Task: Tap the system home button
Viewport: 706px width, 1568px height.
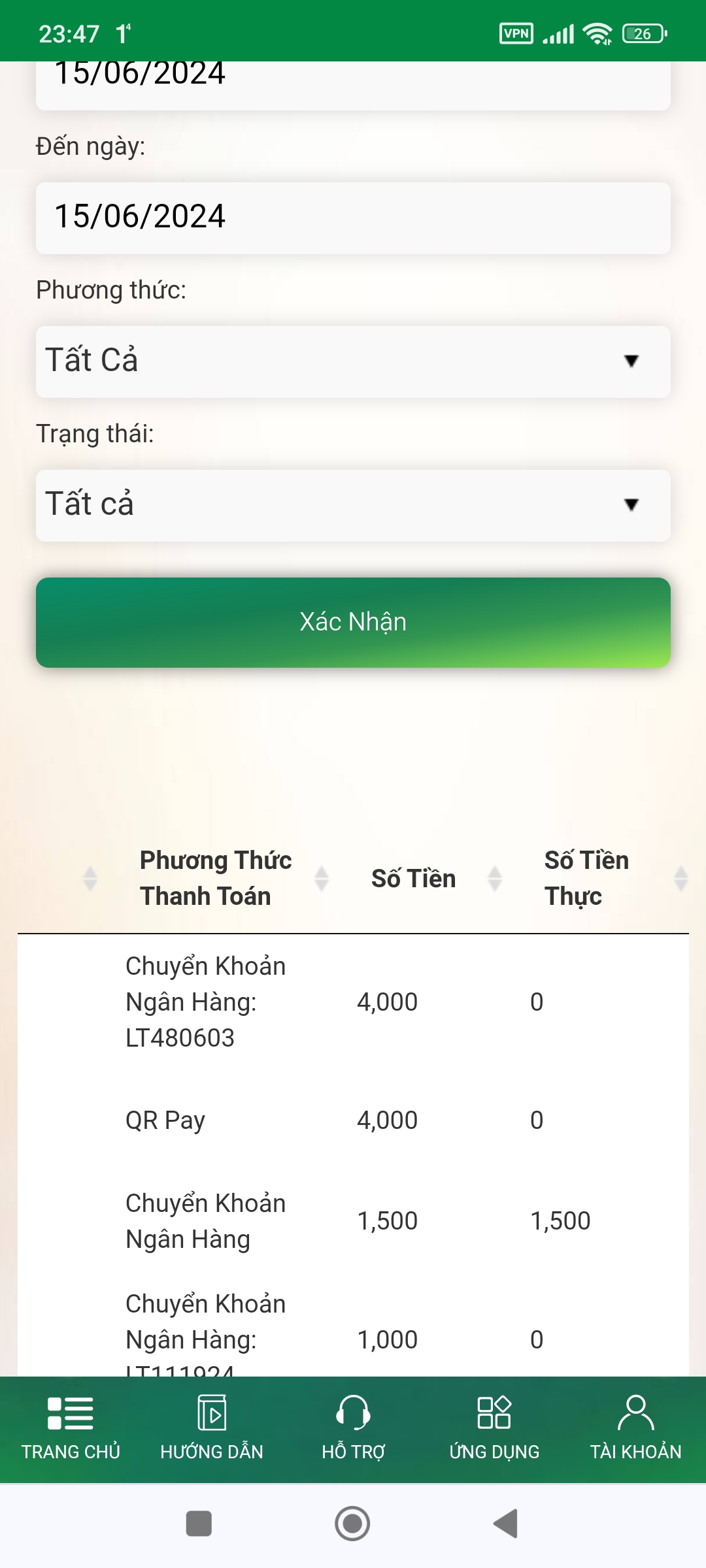Action: [352, 1524]
